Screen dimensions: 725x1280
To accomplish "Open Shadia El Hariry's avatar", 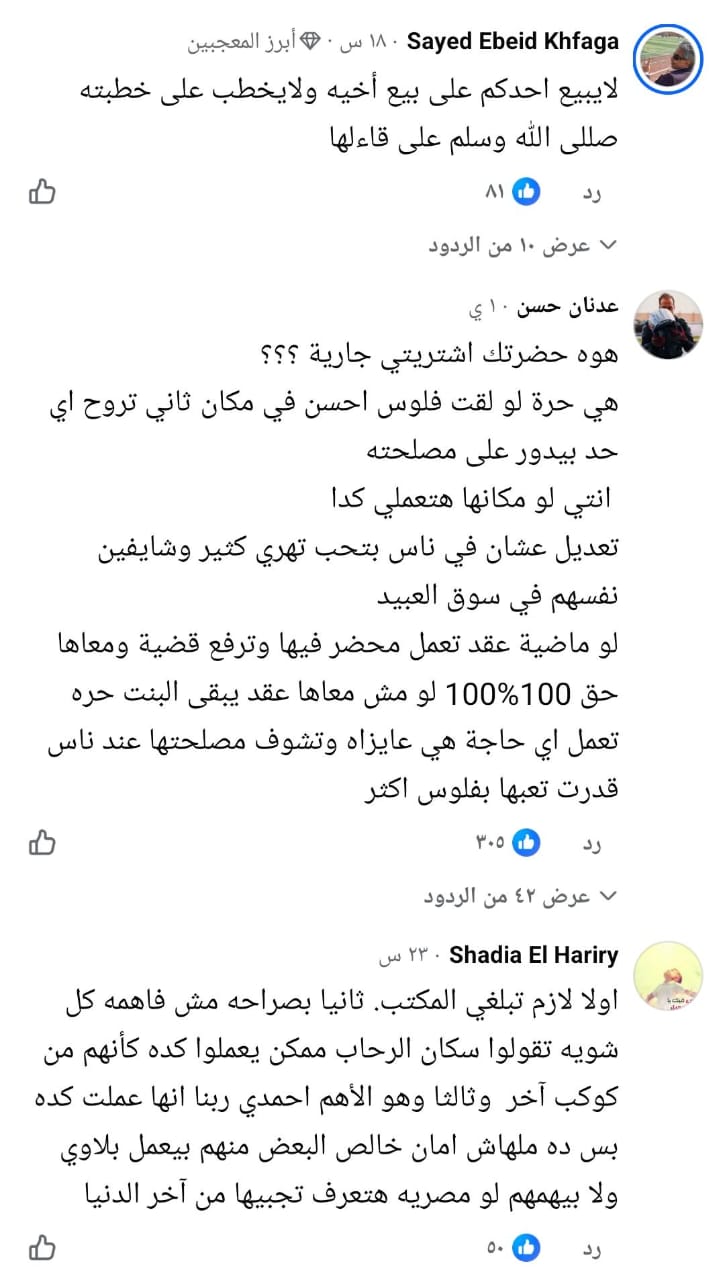I will 670,974.
